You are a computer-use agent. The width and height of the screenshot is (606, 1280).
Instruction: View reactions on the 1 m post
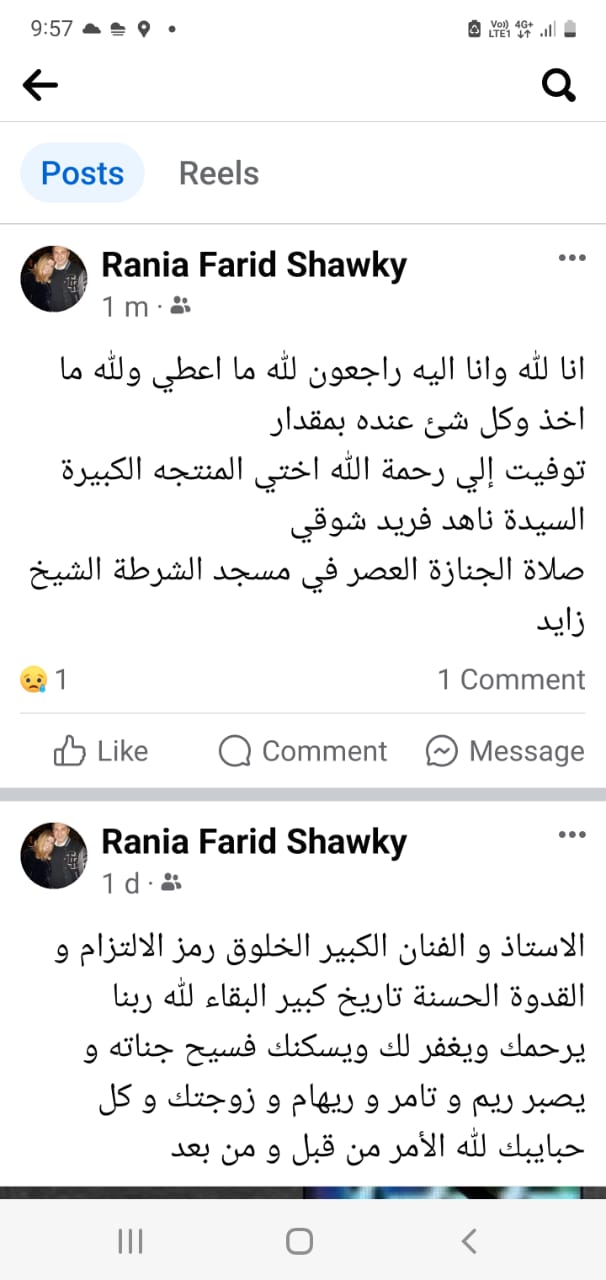[x=44, y=680]
